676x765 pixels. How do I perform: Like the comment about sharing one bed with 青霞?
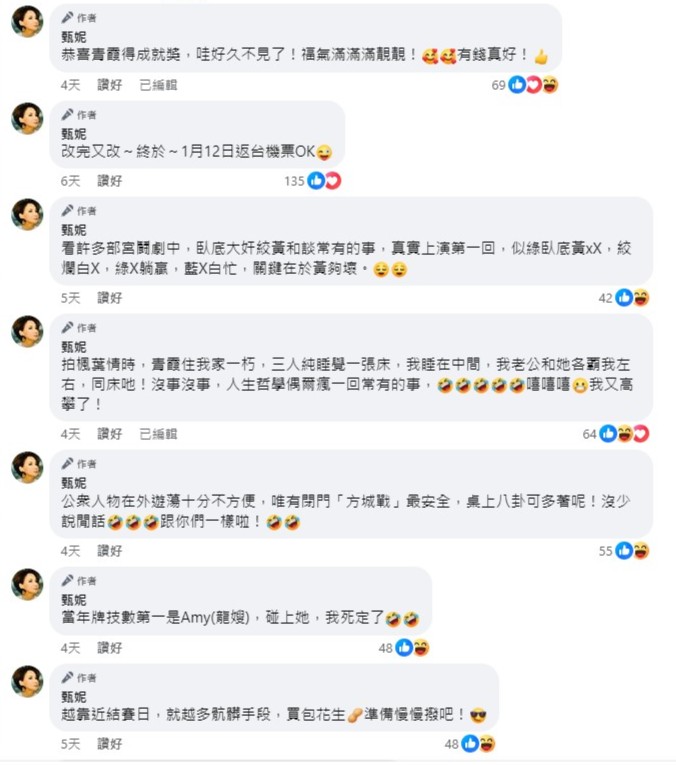coord(110,434)
